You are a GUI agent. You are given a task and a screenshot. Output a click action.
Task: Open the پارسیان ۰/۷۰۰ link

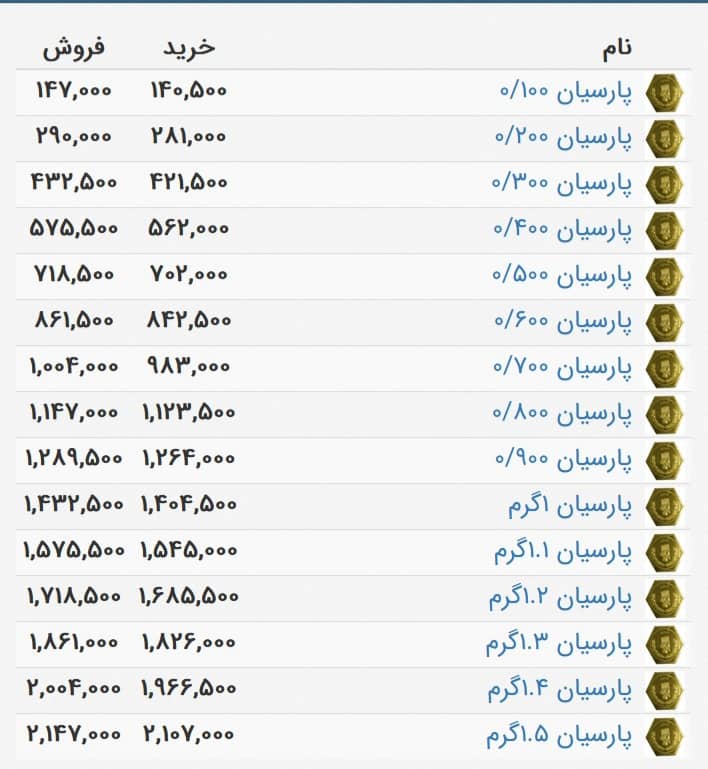[565, 369]
